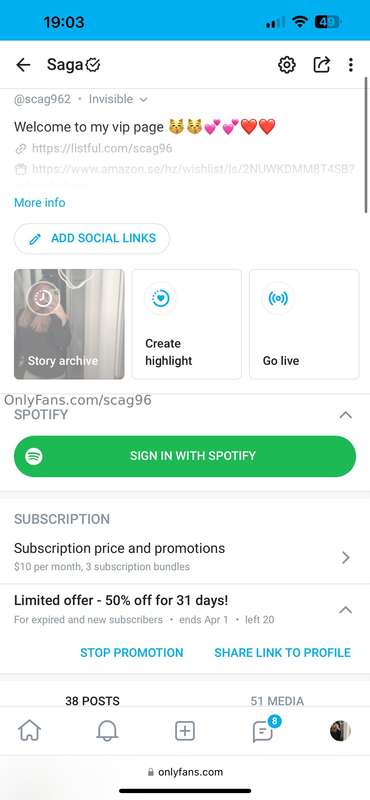Tap ADD SOCIAL LINKS button
This screenshot has height=800, width=370.
[x=92, y=238]
